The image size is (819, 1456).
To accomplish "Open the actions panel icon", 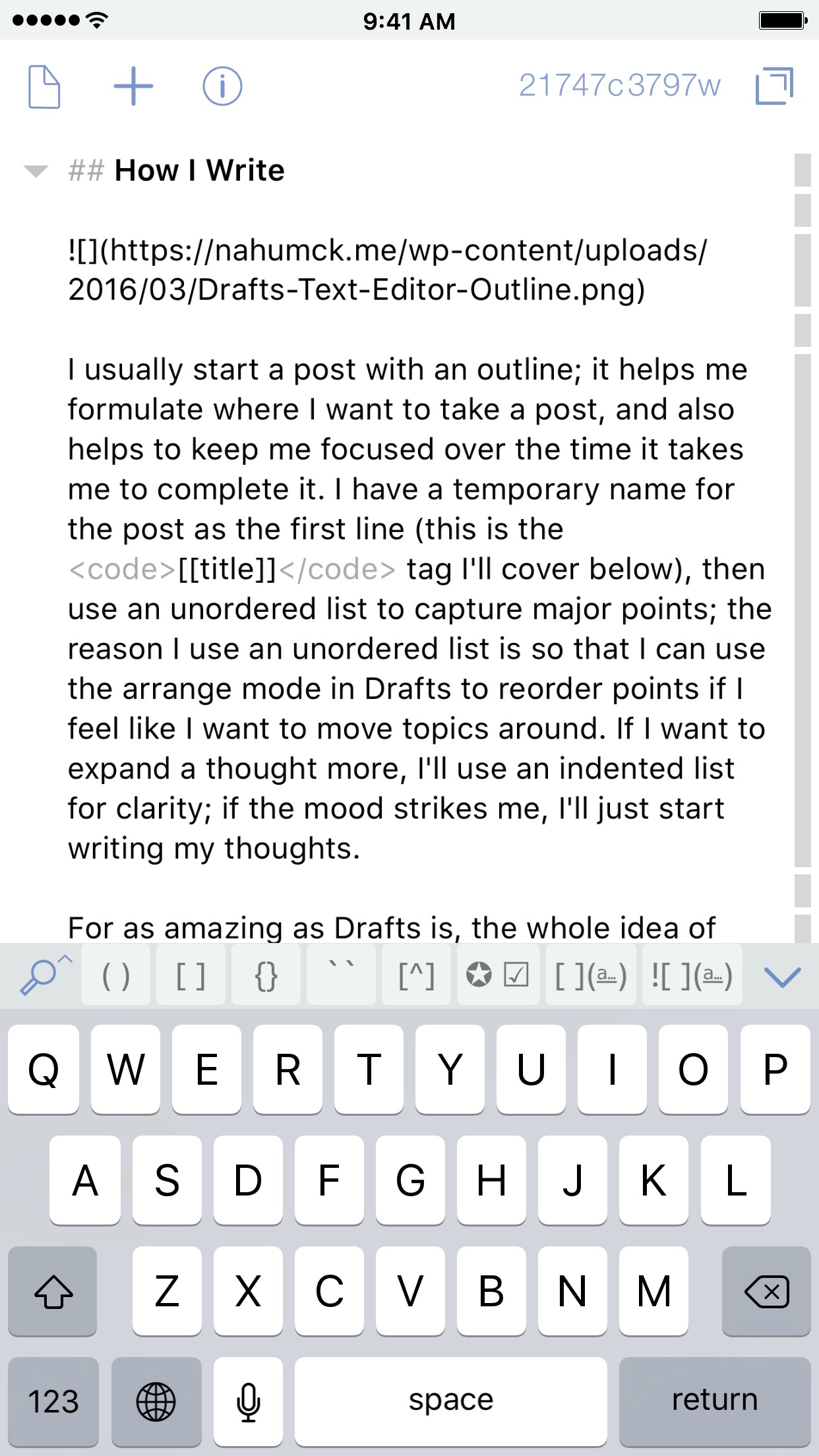I will pyautogui.click(x=773, y=86).
